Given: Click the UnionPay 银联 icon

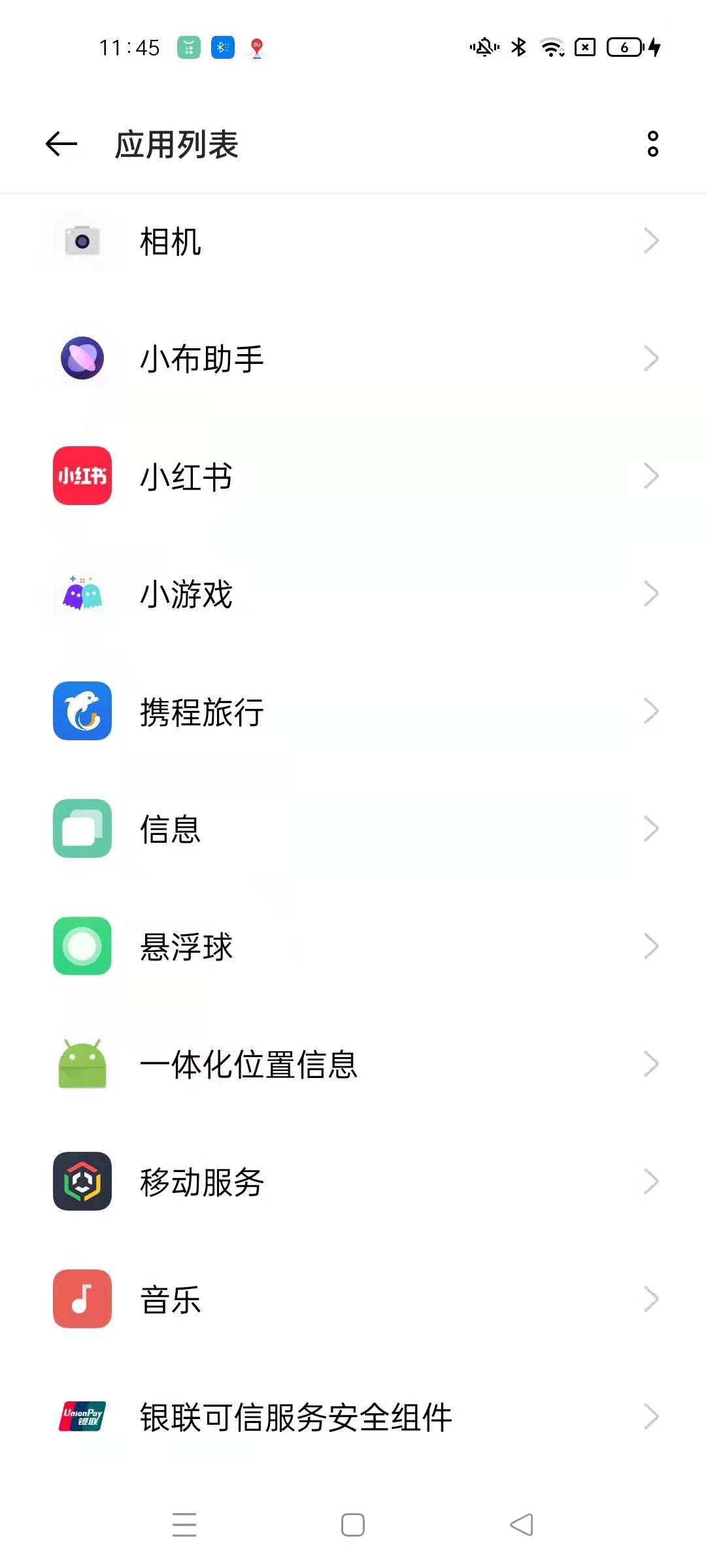Looking at the screenshot, I should pyautogui.click(x=81, y=1416).
